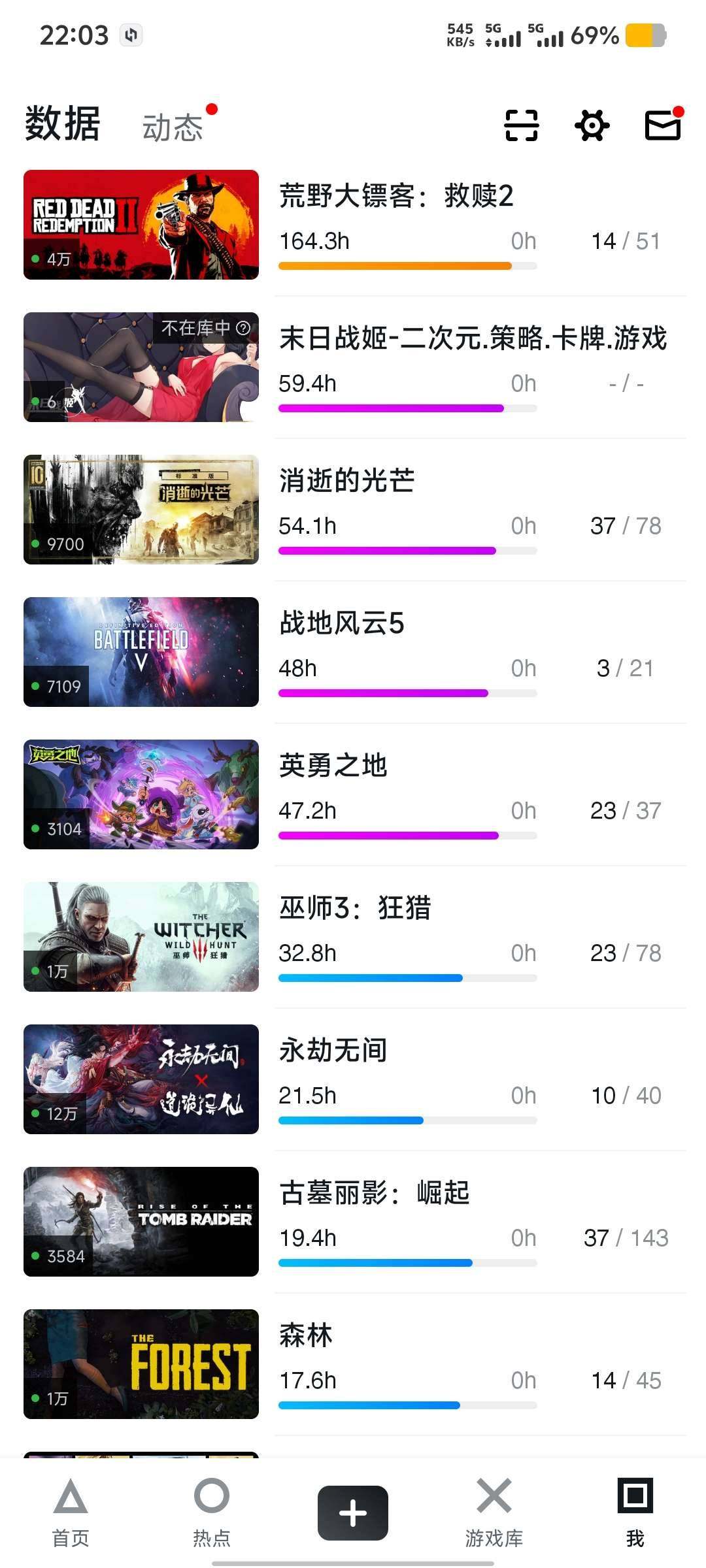Open achievement count 37 / 78 for 消逝的光芒
This screenshot has width=706, height=1568.
(x=624, y=526)
